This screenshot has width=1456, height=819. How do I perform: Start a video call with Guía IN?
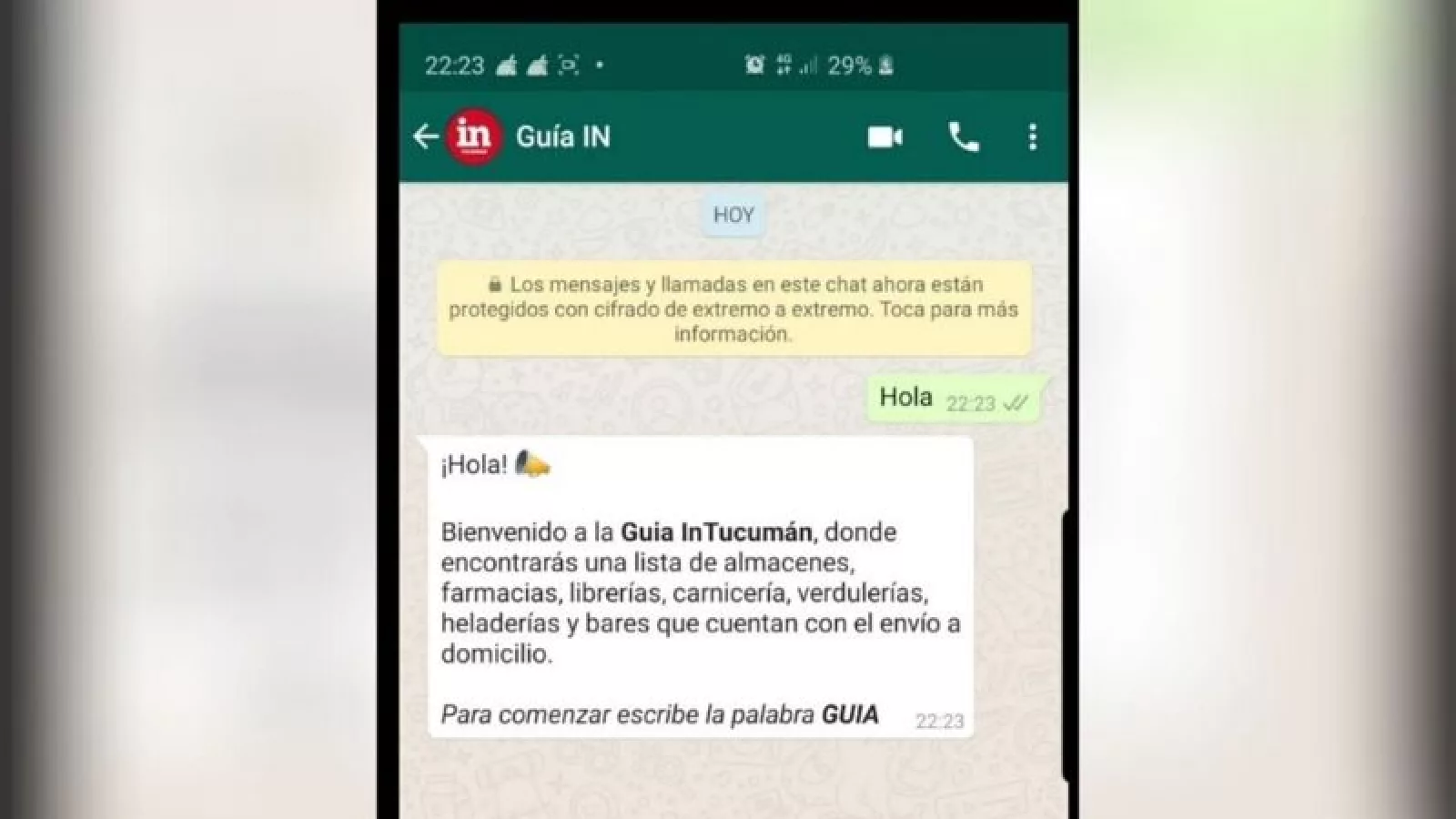click(885, 137)
